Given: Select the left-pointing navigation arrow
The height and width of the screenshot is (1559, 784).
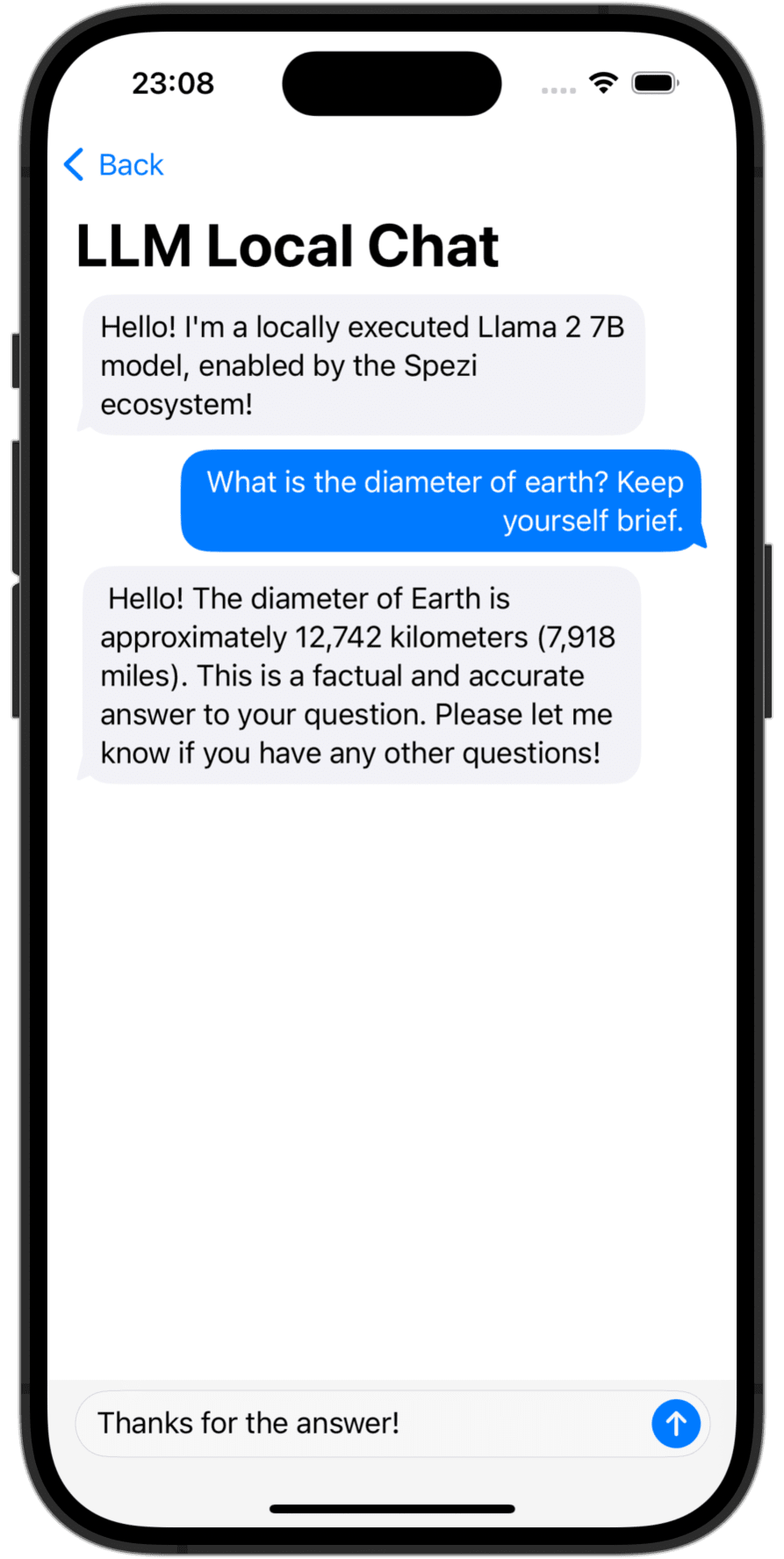Looking at the screenshot, I should coord(74,164).
